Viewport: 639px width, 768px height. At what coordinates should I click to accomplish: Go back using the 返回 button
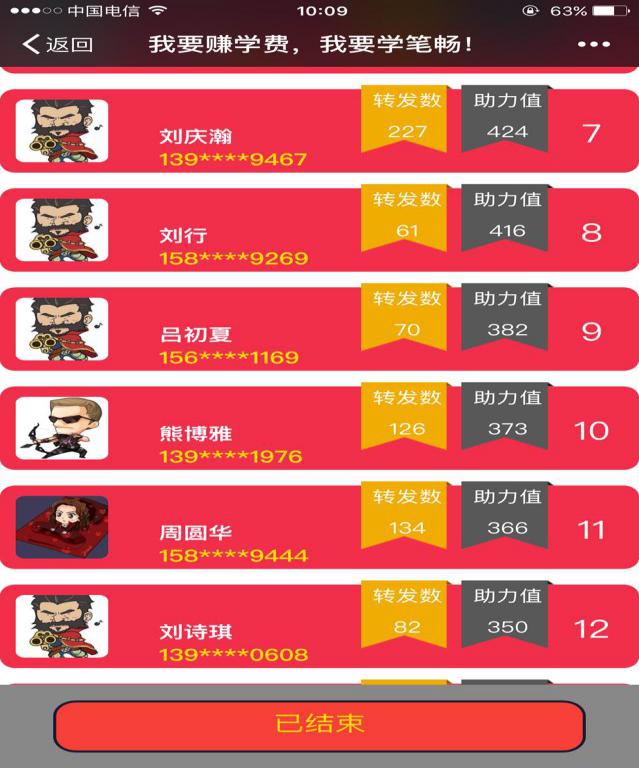(x=58, y=44)
